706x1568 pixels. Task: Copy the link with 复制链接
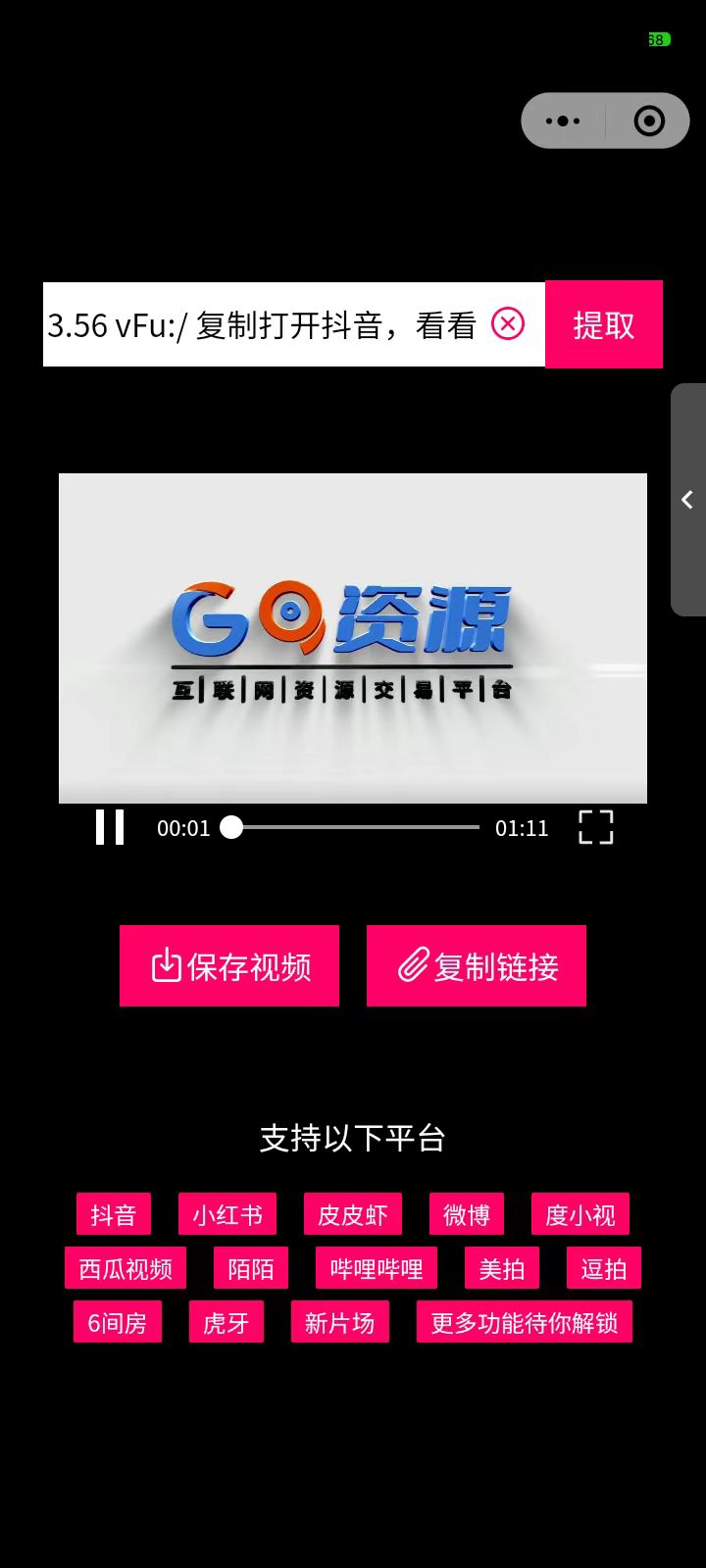pyautogui.click(x=477, y=966)
